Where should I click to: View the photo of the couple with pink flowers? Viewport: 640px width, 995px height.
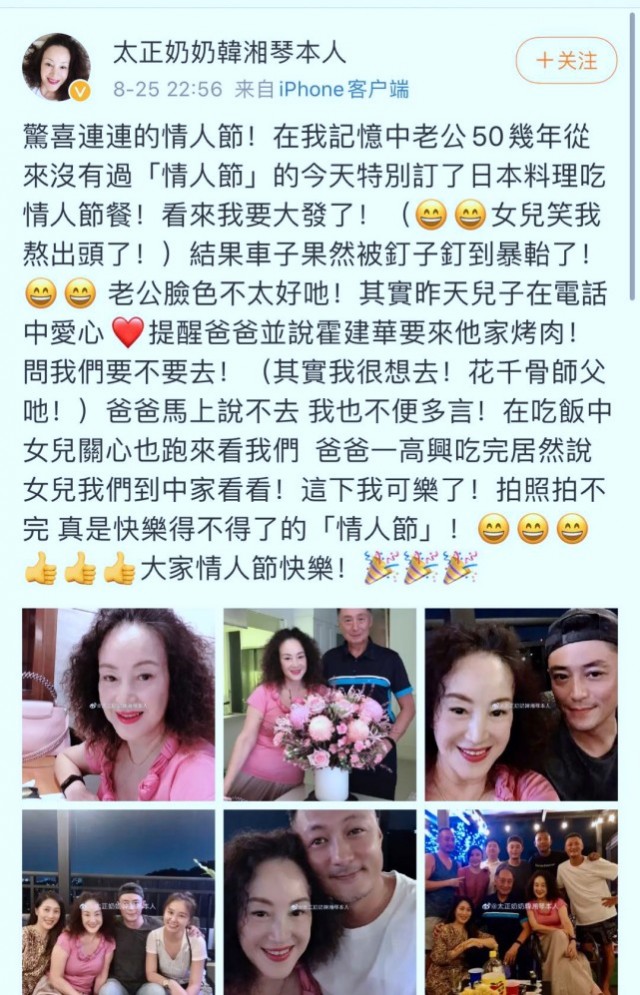[319, 704]
